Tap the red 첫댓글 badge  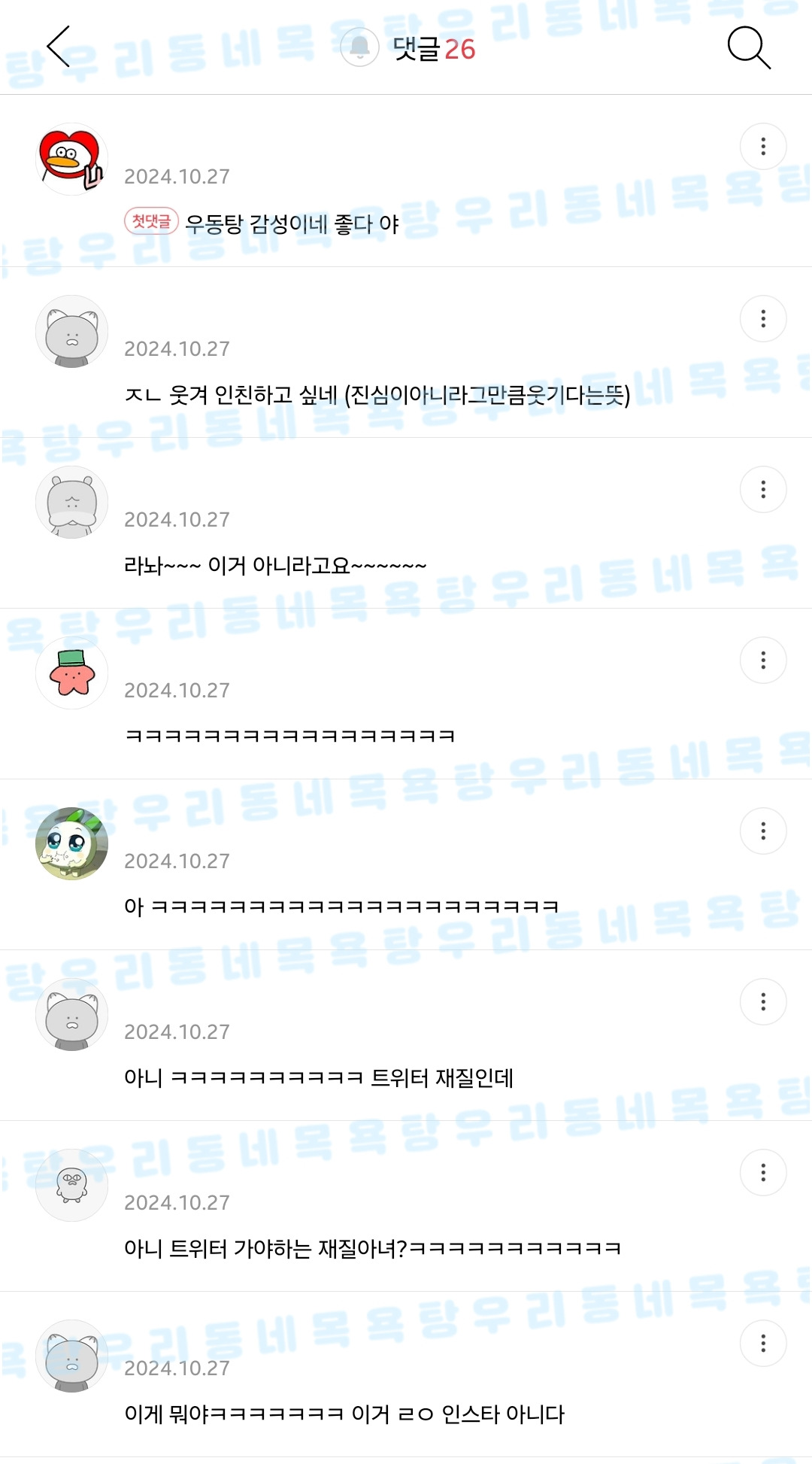point(149,222)
